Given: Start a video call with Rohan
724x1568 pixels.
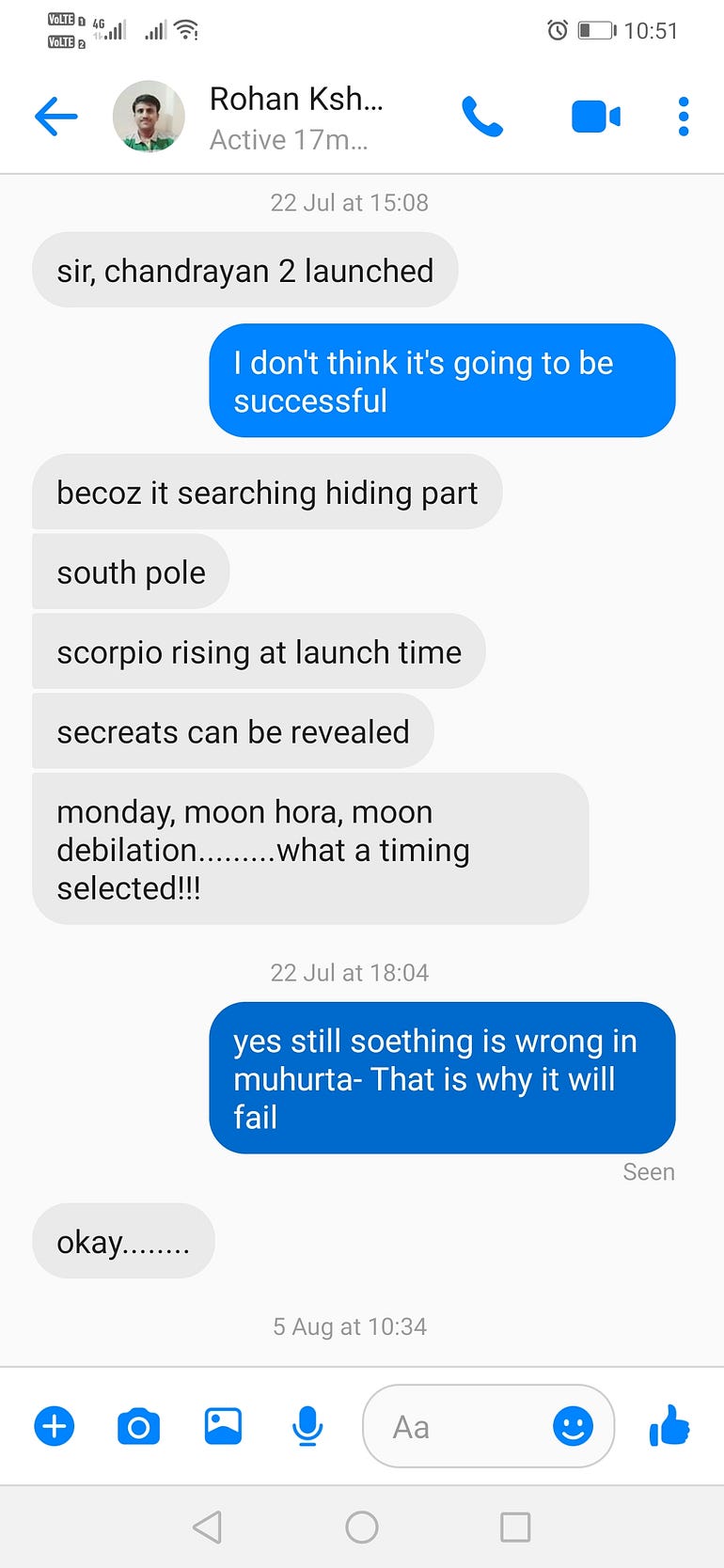Looking at the screenshot, I should [595, 118].
